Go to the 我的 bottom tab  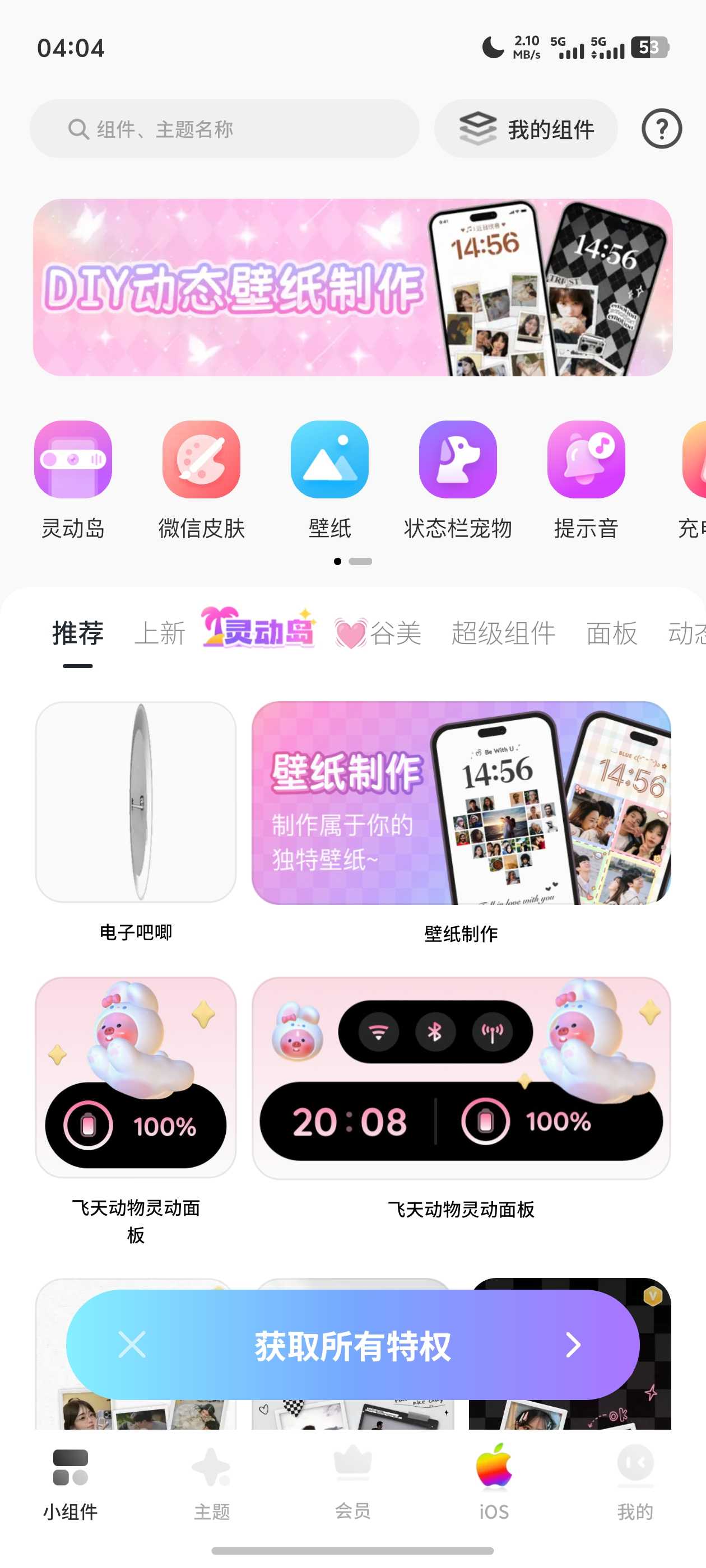tap(635, 1483)
